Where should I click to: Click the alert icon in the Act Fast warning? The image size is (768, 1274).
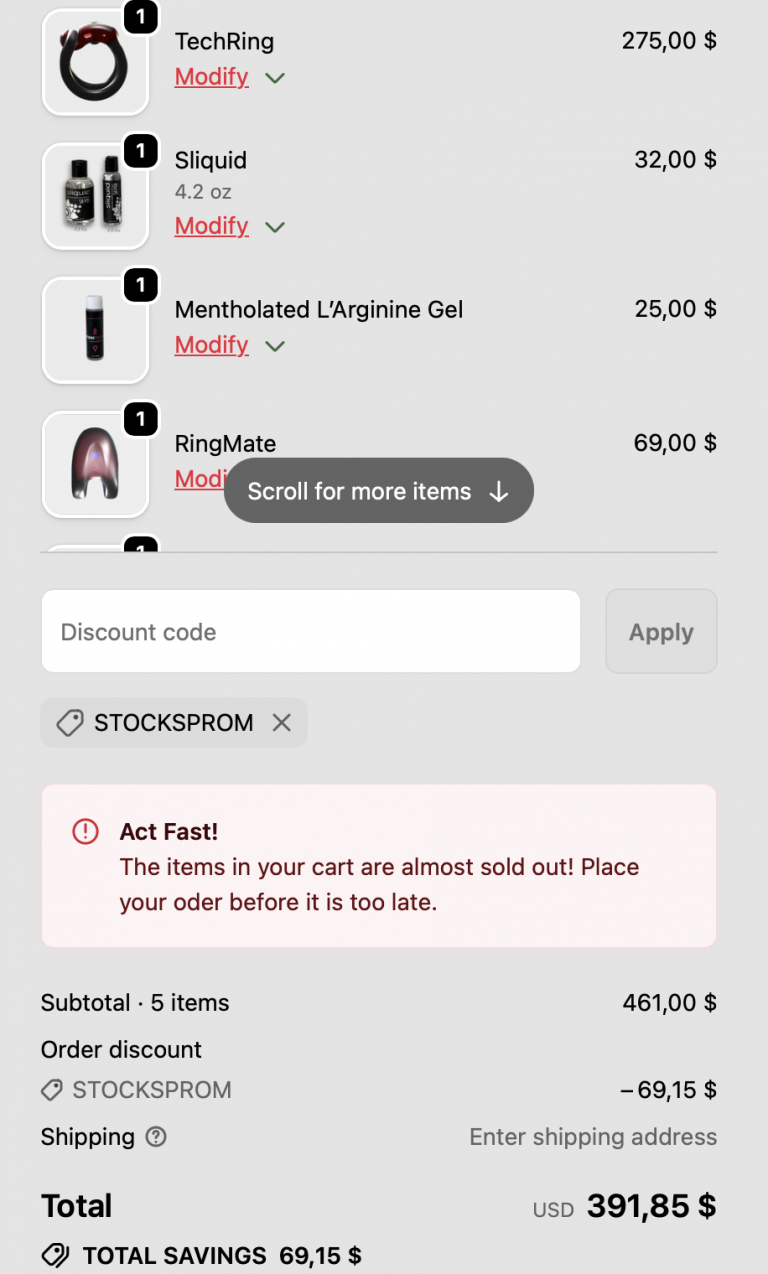coord(85,831)
